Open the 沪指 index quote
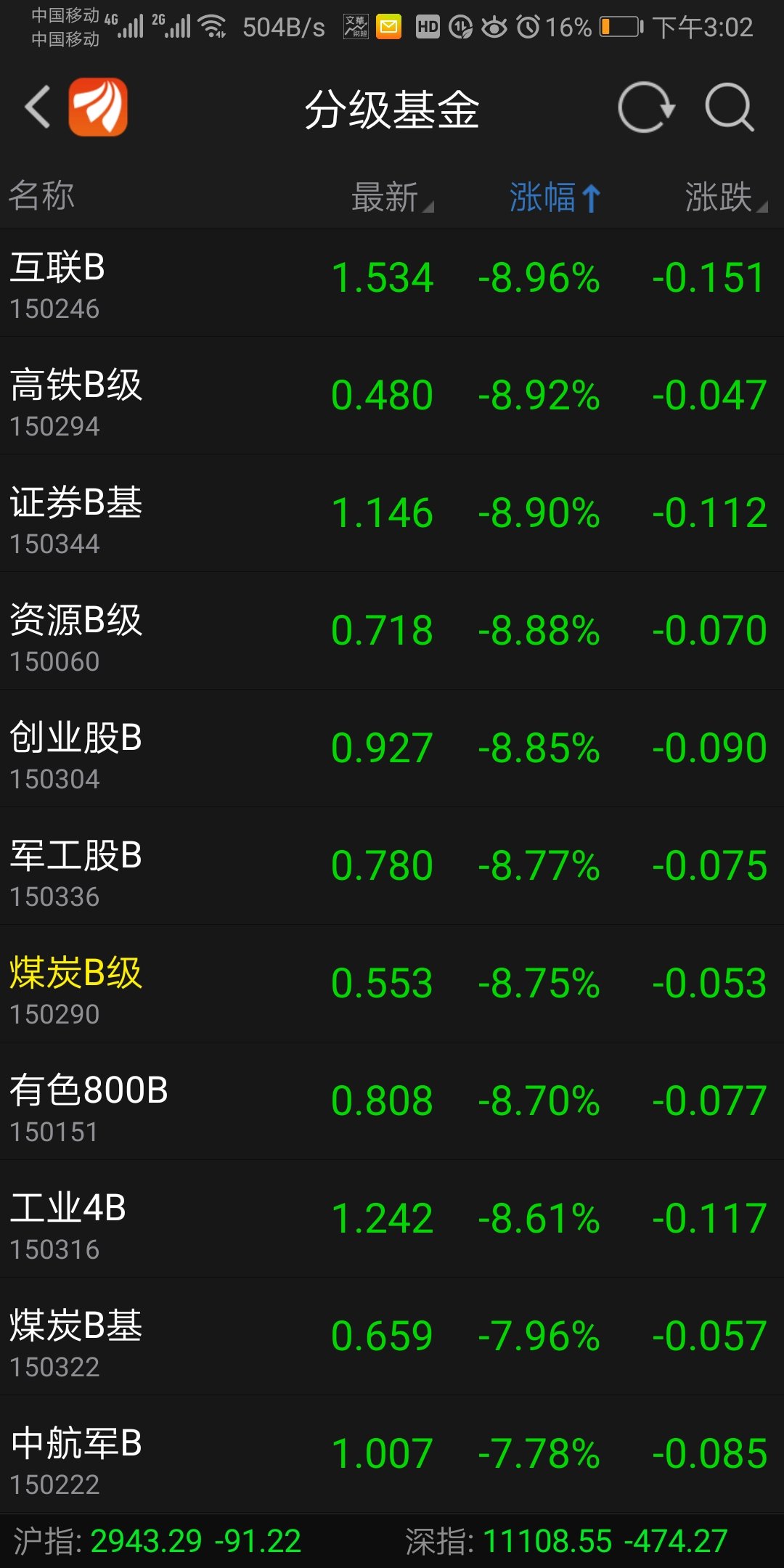Image resolution: width=784 pixels, height=1568 pixels. (x=158, y=1541)
